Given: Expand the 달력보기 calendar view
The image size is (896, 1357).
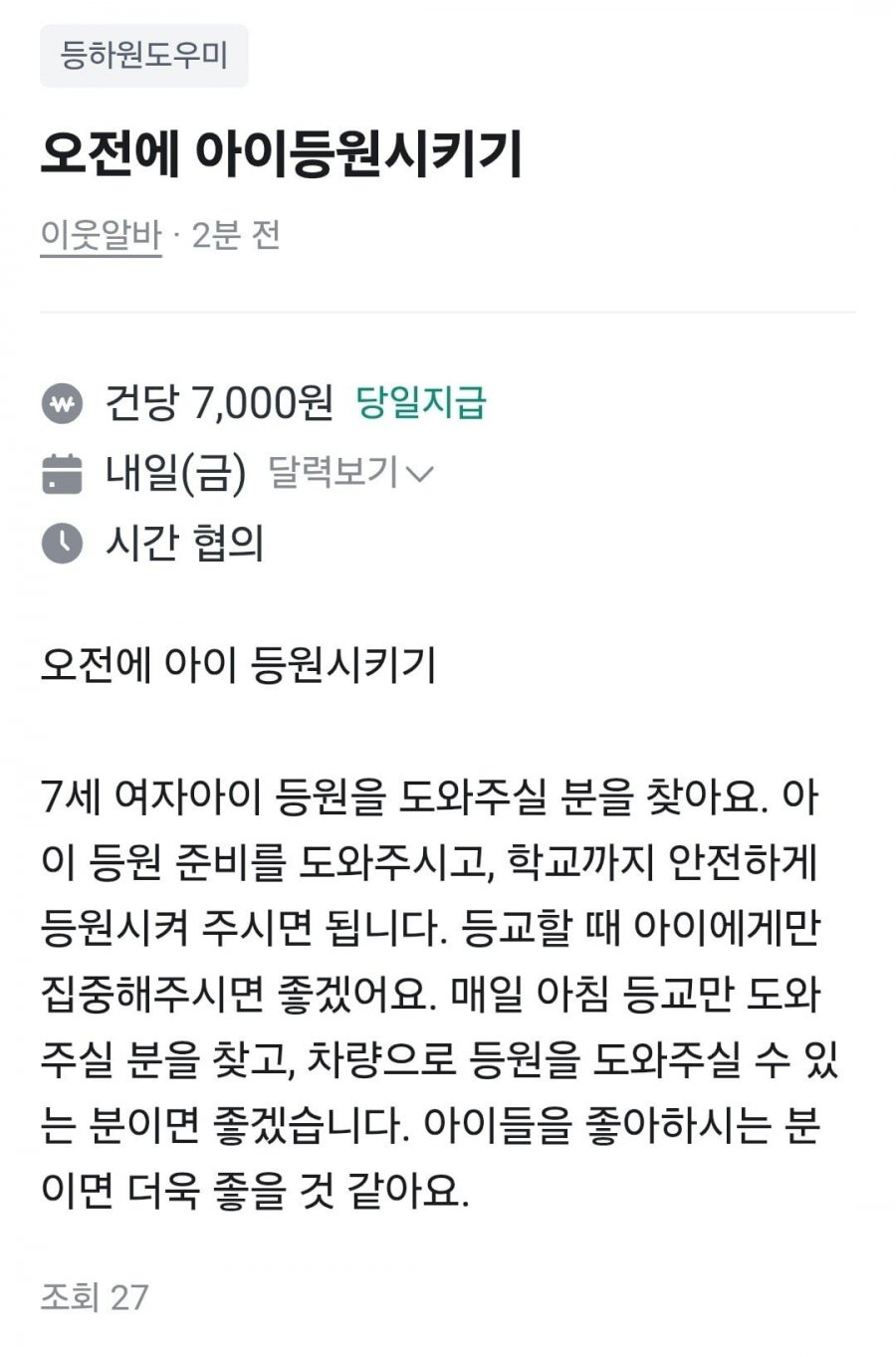Looking at the screenshot, I should click(x=349, y=472).
